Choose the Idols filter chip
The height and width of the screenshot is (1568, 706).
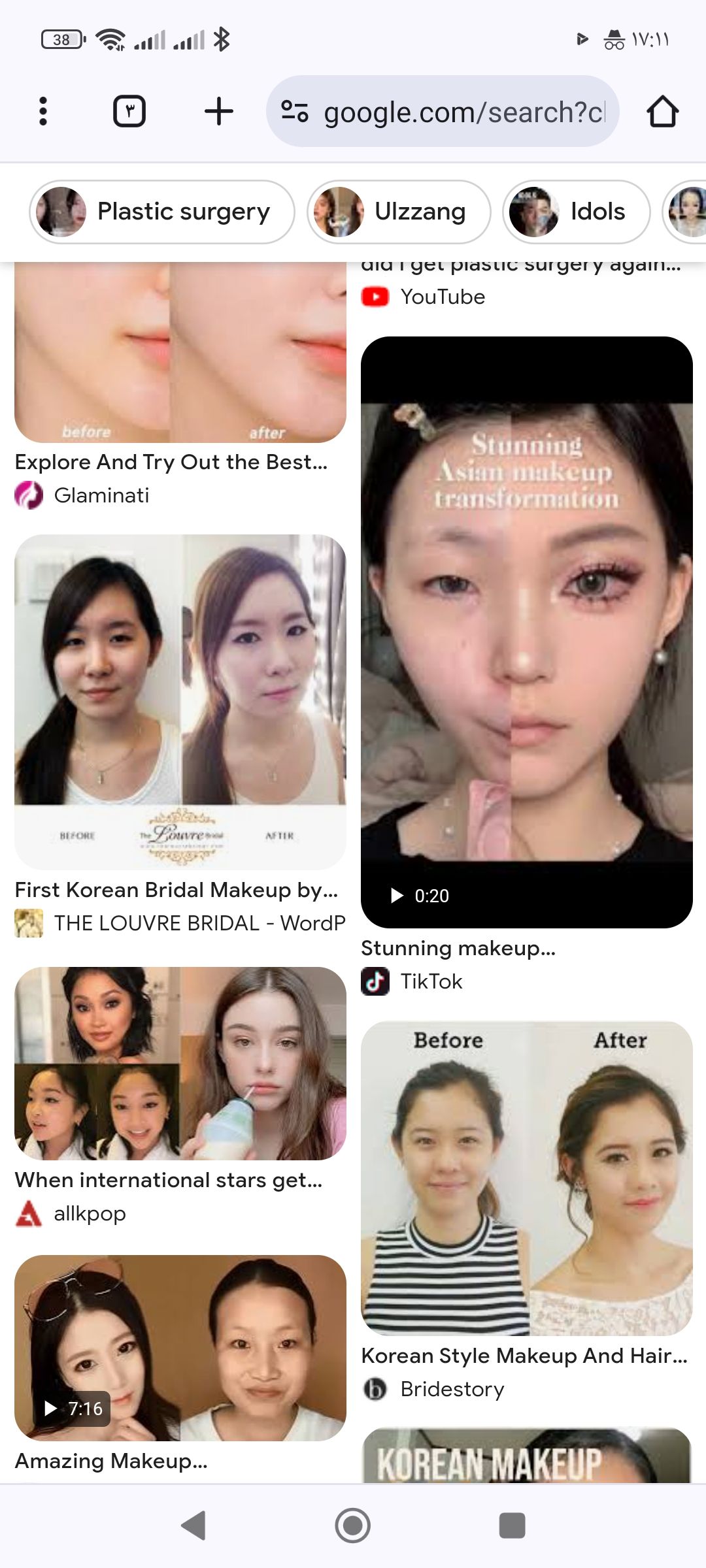pyautogui.click(x=576, y=212)
